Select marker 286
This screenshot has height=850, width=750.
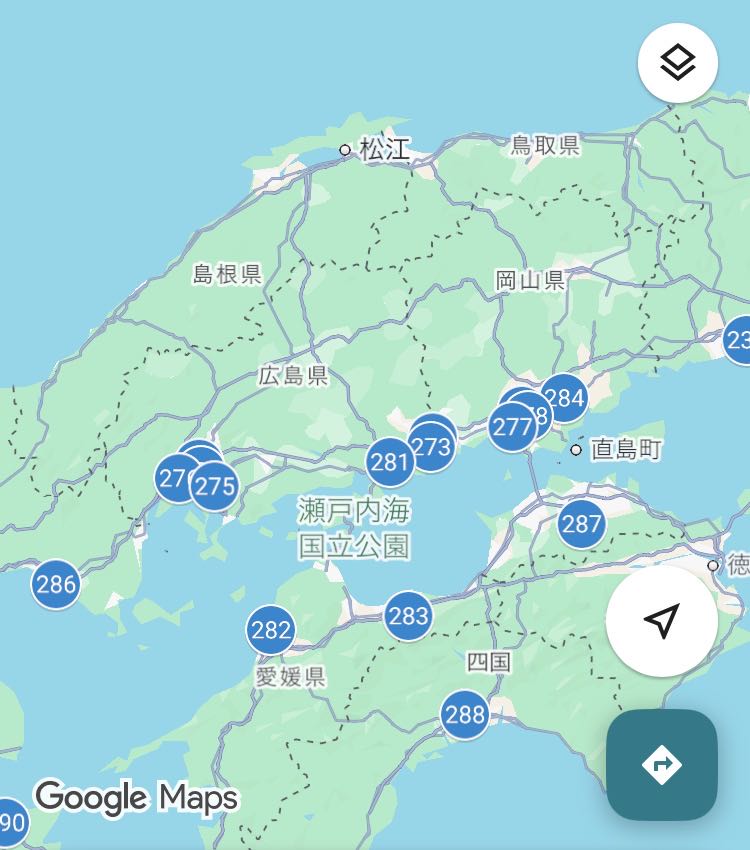tap(56, 584)
